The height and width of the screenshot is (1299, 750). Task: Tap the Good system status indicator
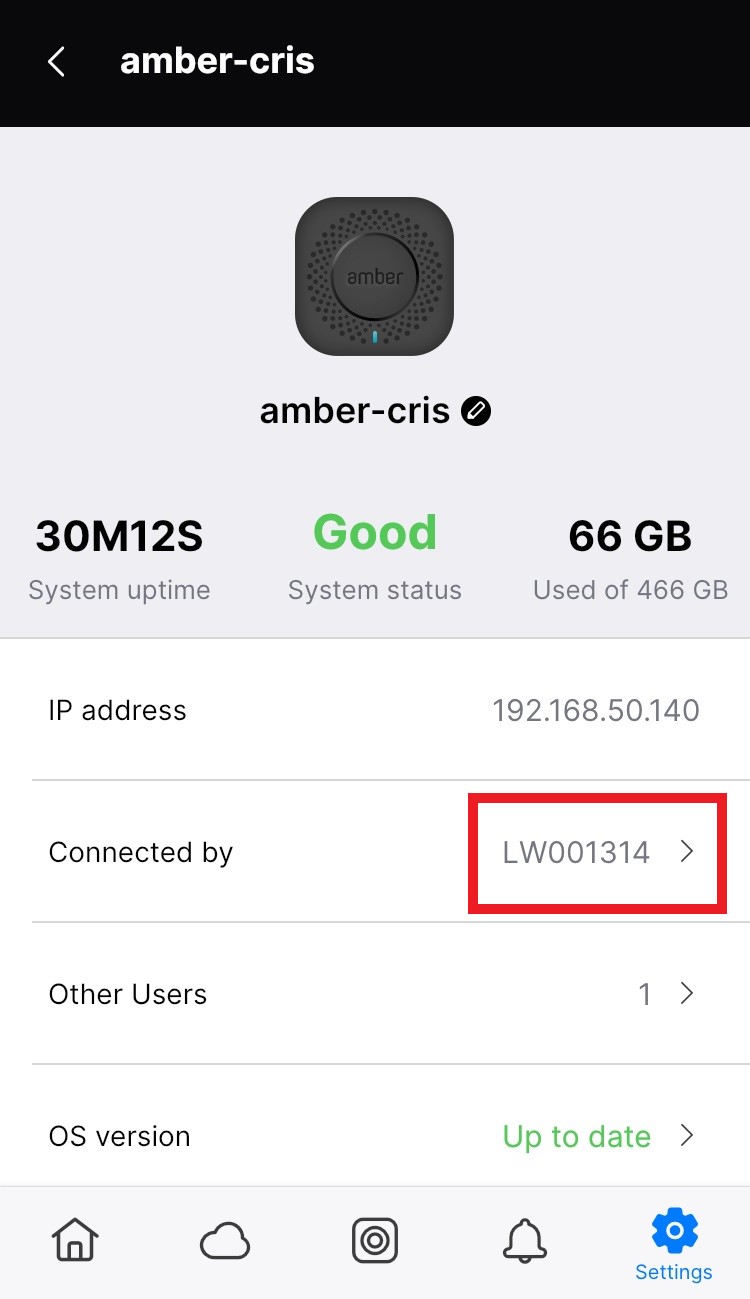click(375, 531)
